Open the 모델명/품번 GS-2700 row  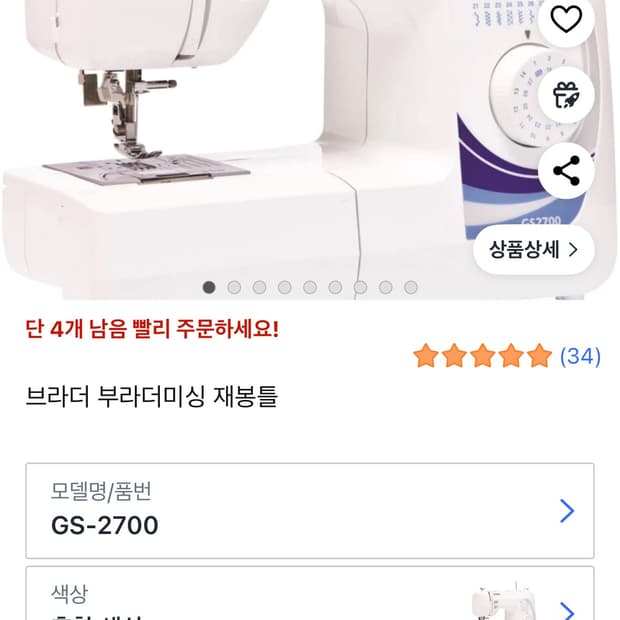[x=309, y=510]
